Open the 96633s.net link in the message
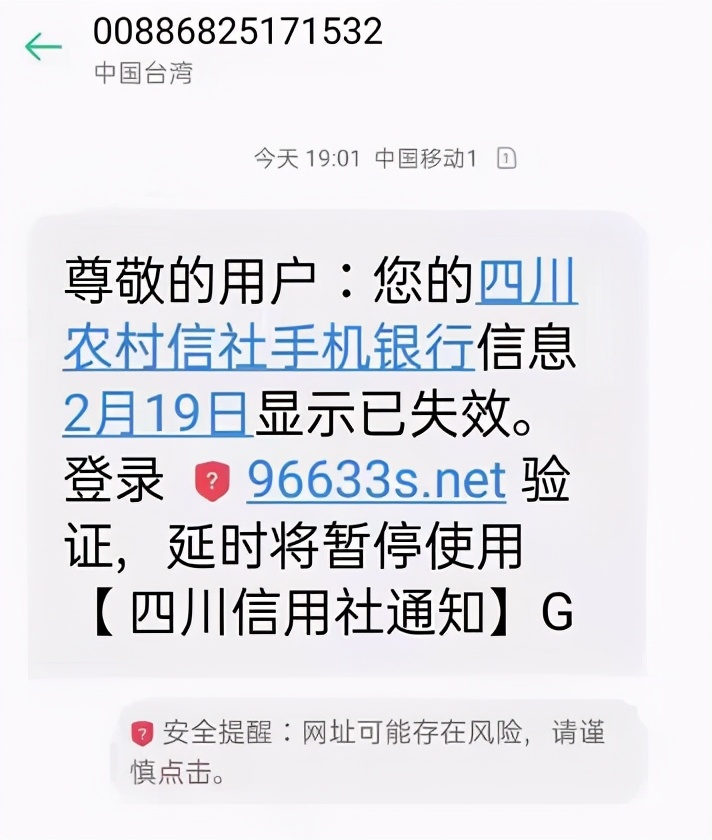This screenshot has width=712, height=840. (x=376, y=483)
